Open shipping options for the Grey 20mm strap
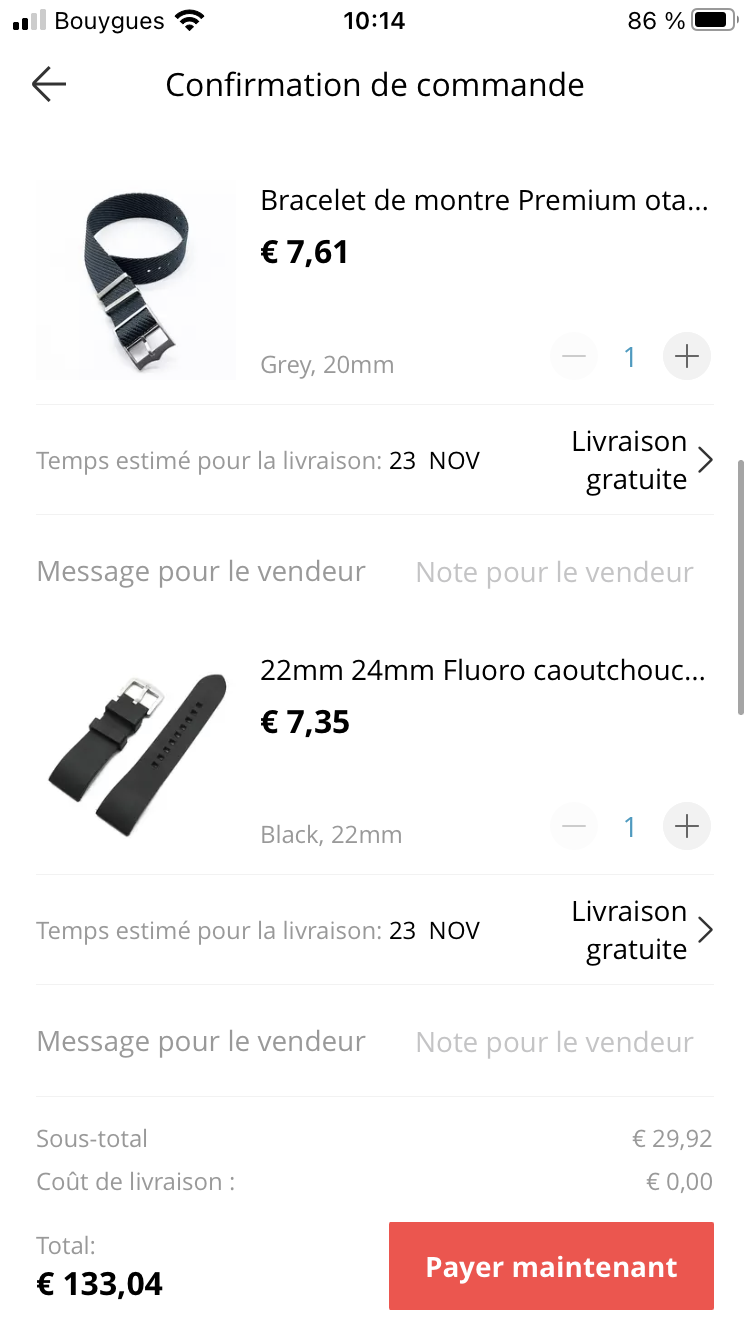750x1334 pixels. click(640, 461)
